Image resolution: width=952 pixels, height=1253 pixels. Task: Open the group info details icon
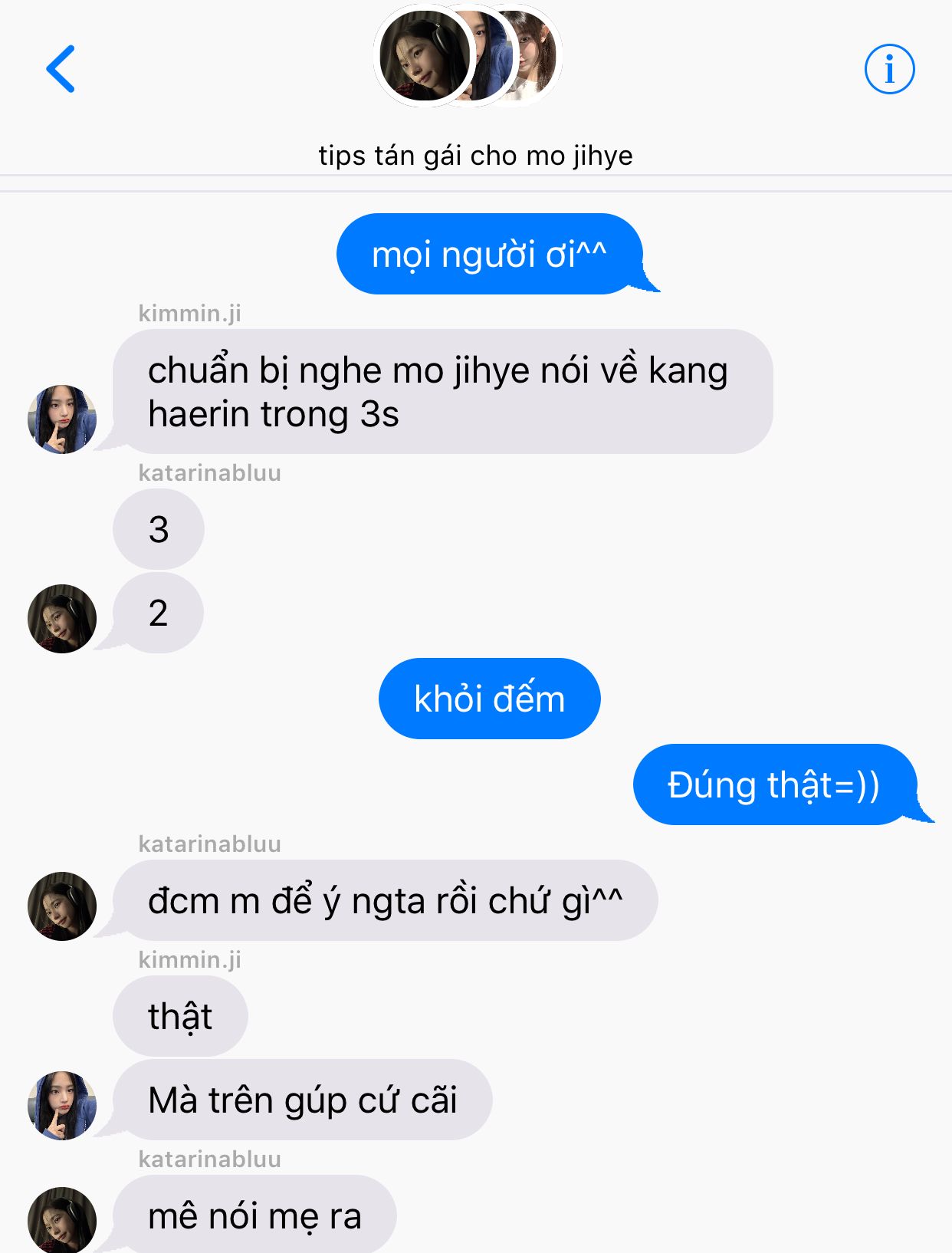[889, 69]
